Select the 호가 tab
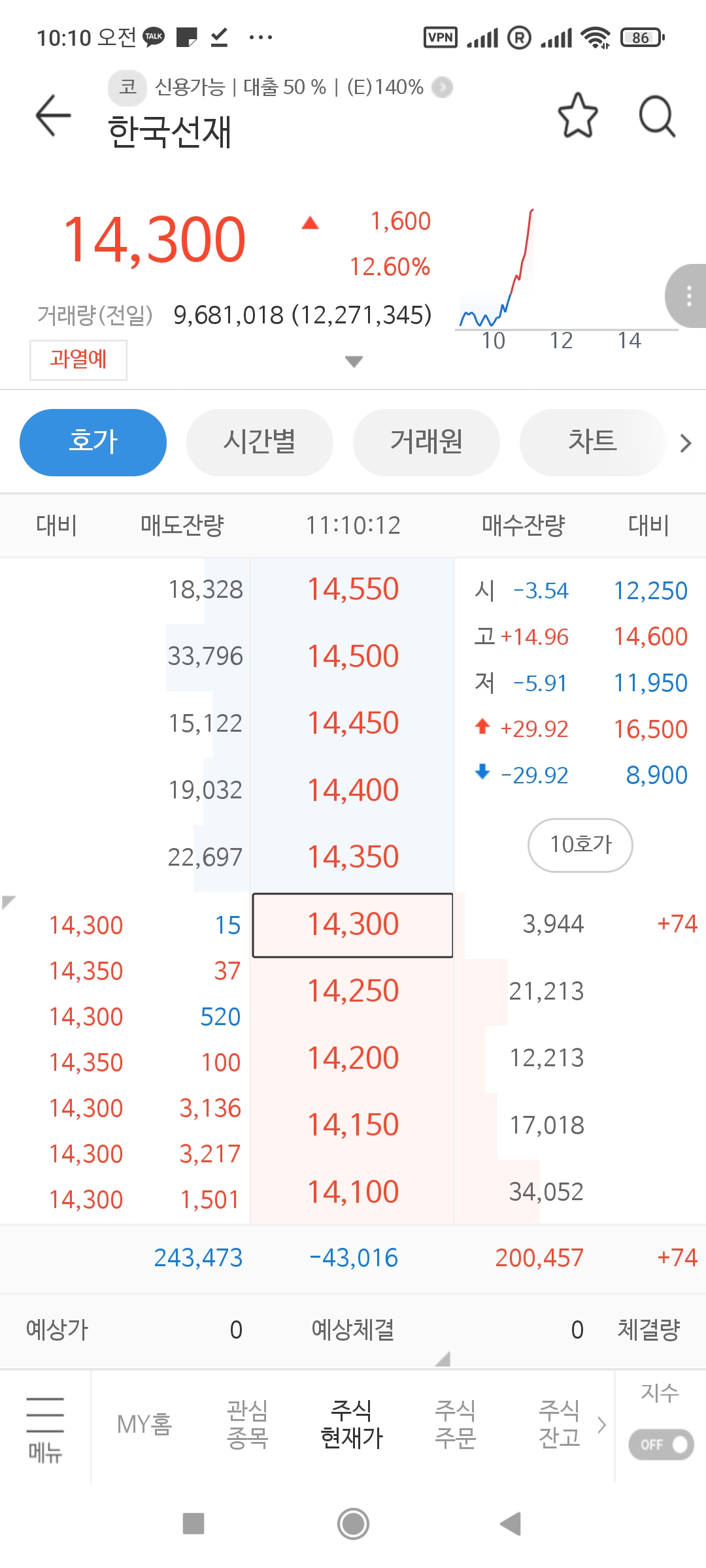 pyautogui.click(x=93, y=442)
